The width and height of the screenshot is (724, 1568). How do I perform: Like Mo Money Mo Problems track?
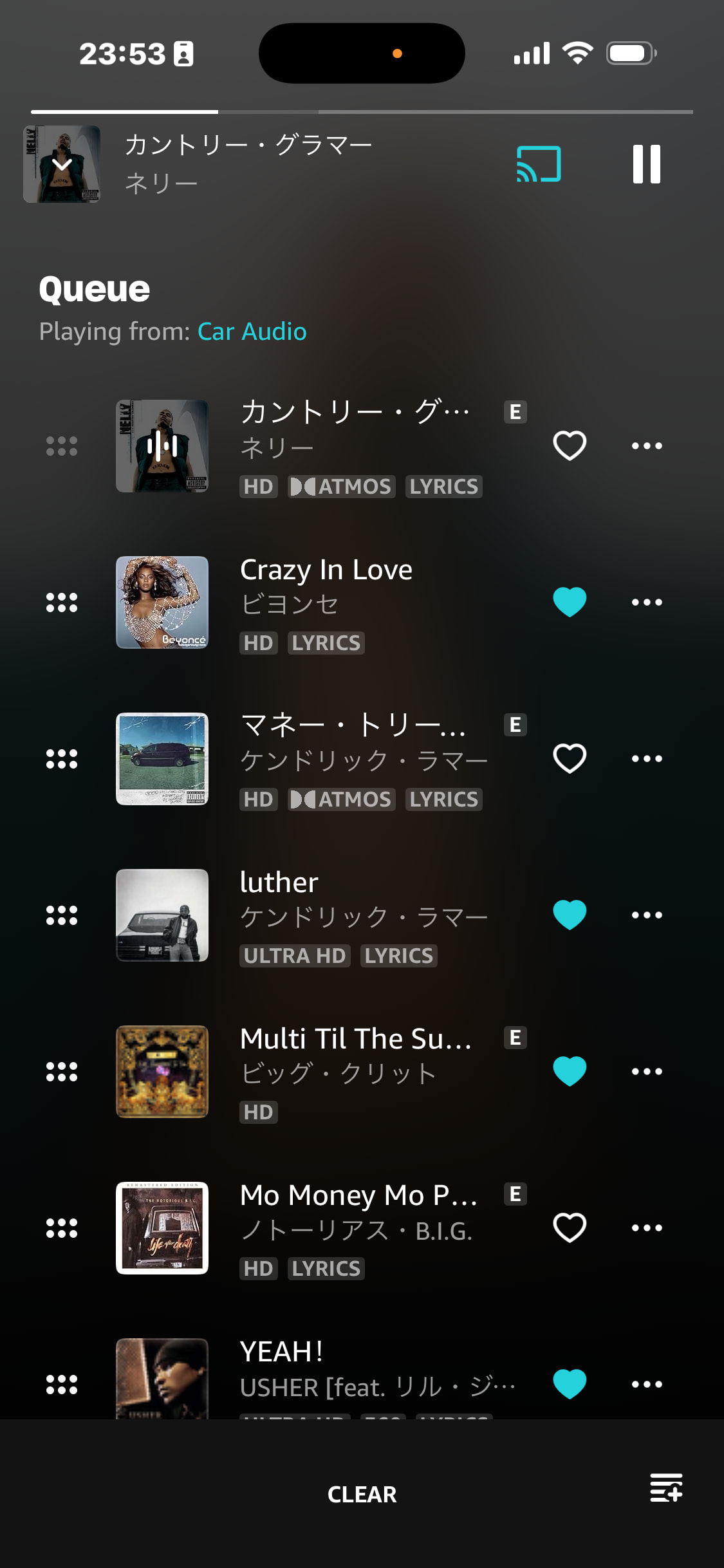click(x=570, y=1228)
